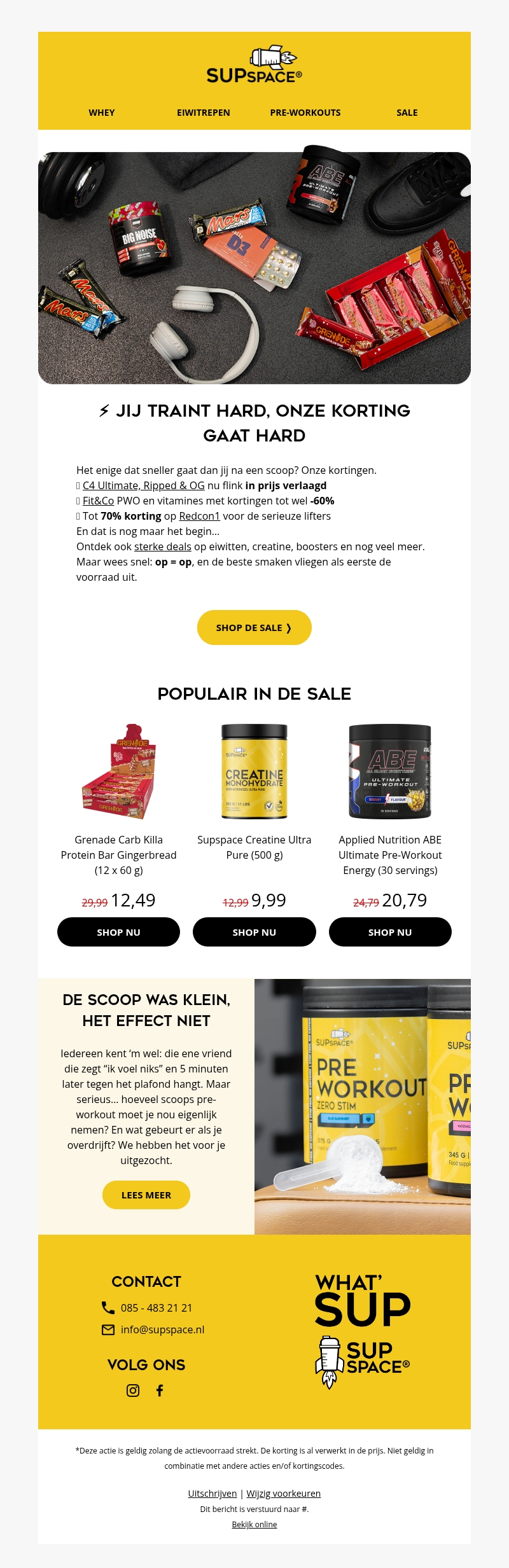Open the WHEY category

[x=102, y=113]
